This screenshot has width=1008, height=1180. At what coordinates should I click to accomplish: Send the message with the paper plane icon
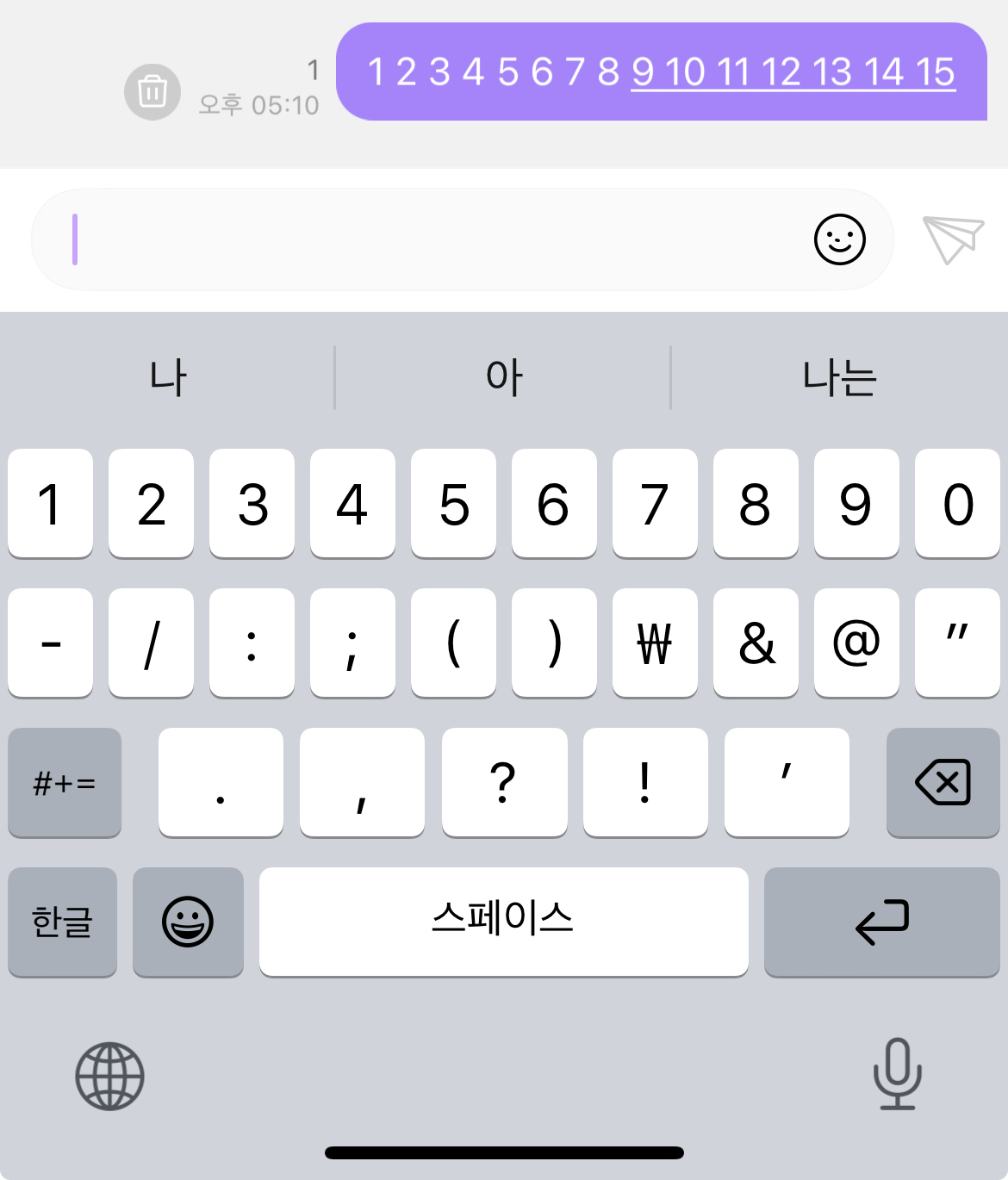tap(950, 239)
